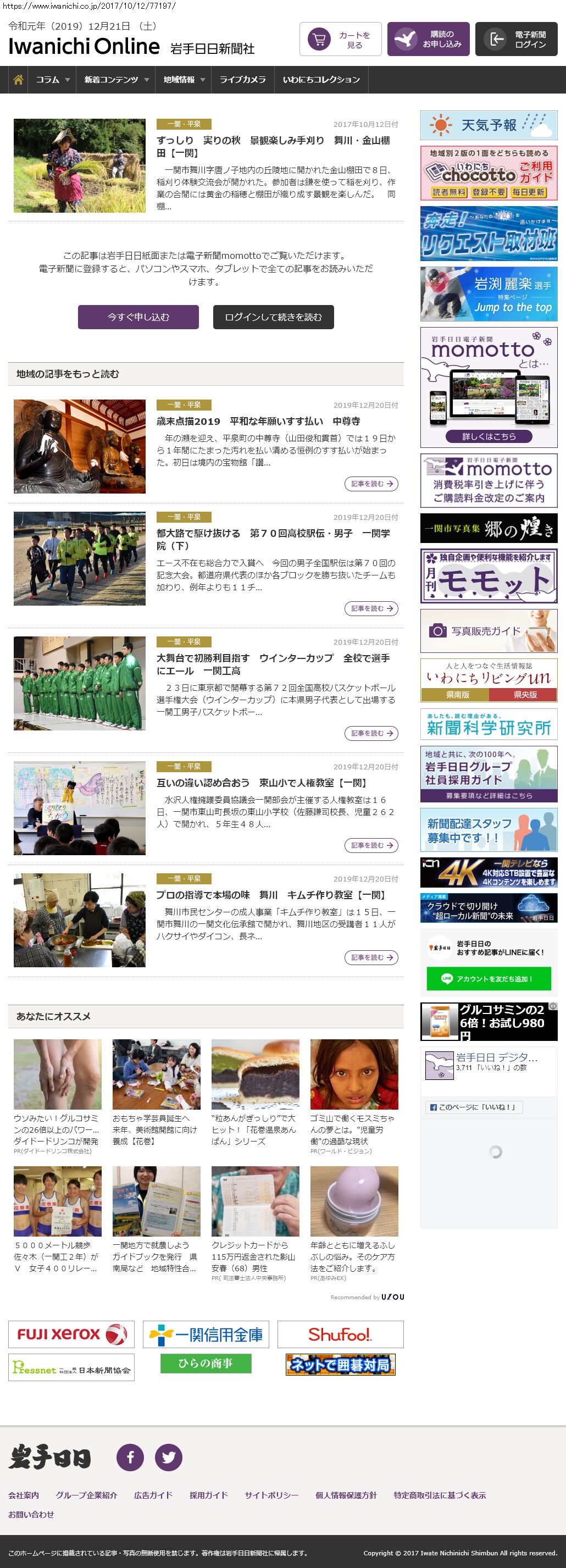Open 会社案内 footer link
The height and width of the screenshot is (1568, 566).
23,1495
